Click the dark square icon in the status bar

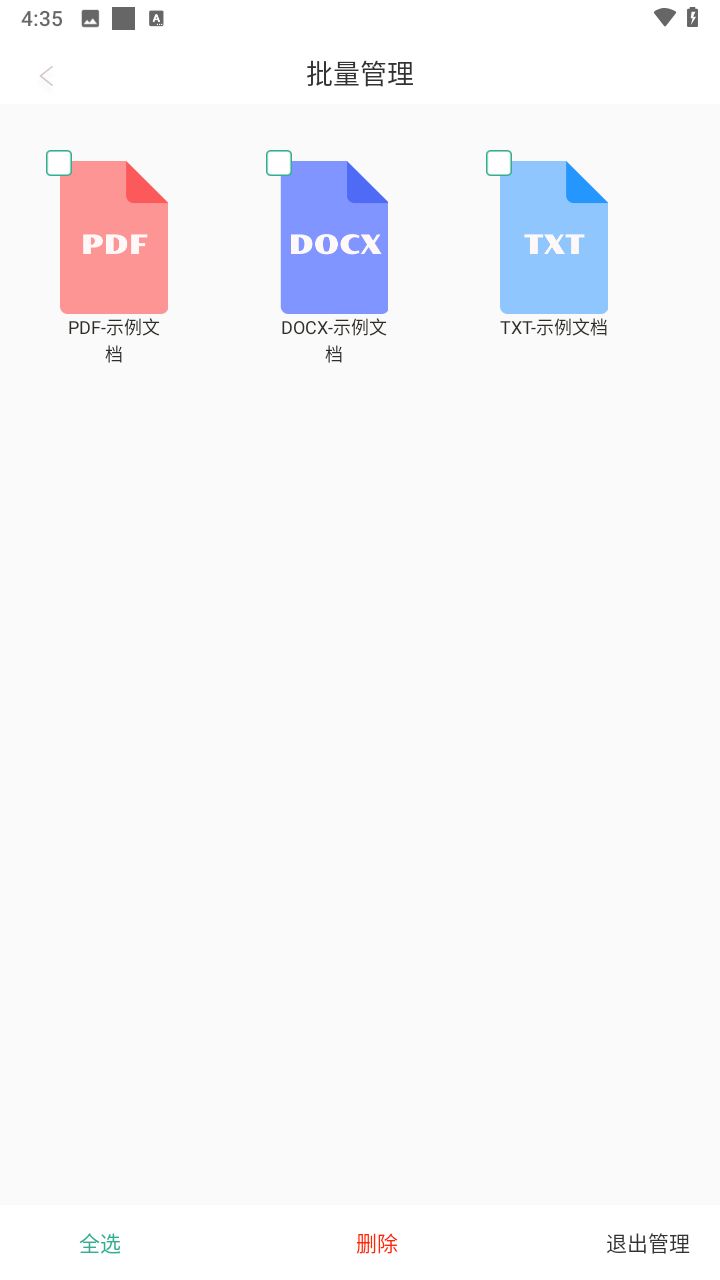pyautogui.click(x=122, y=17)
